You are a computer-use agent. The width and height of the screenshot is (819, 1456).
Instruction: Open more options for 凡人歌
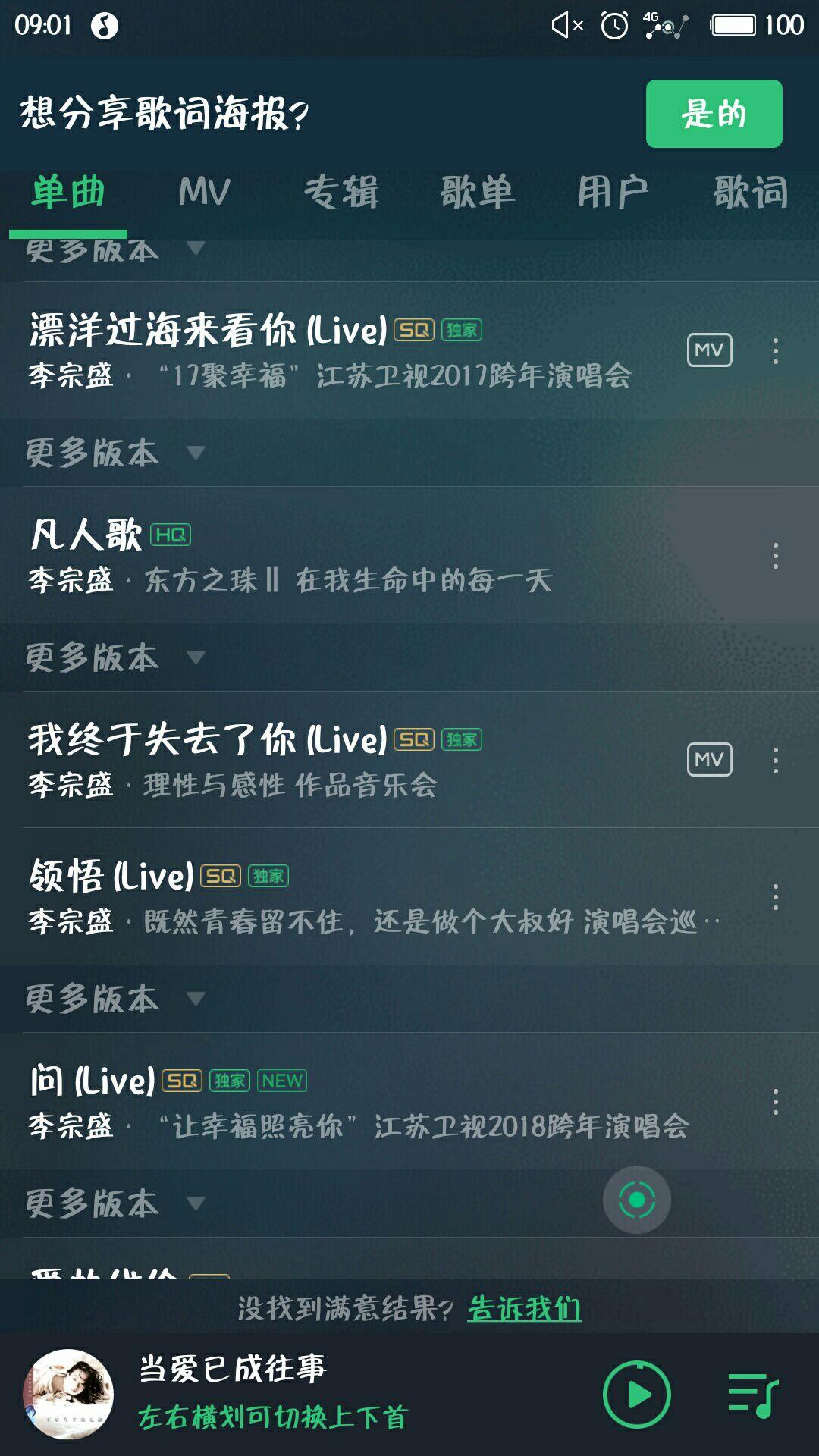tap(775, 556)
